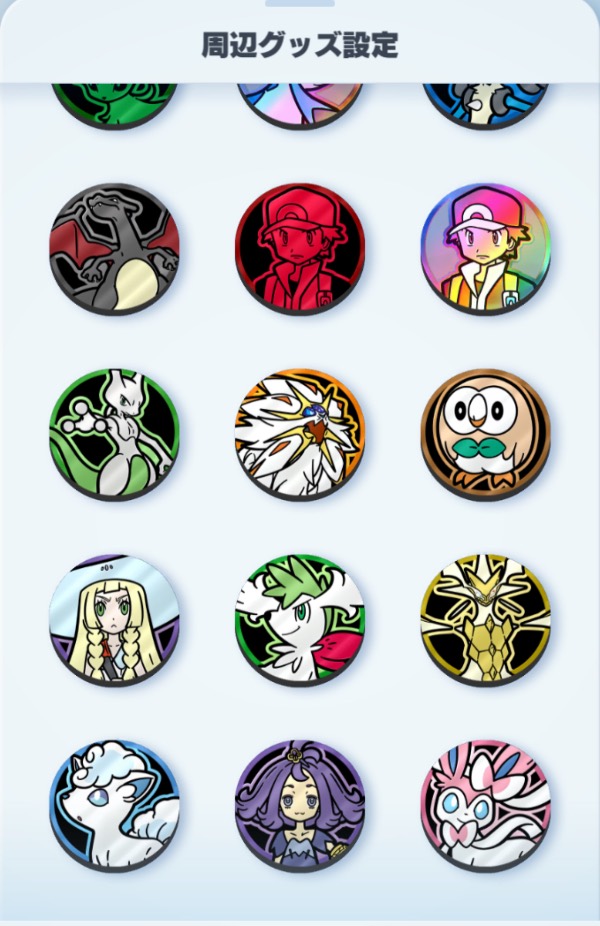Select the Lillie character coin
Viewport: 600px width, 926px height.
point(114,619)
